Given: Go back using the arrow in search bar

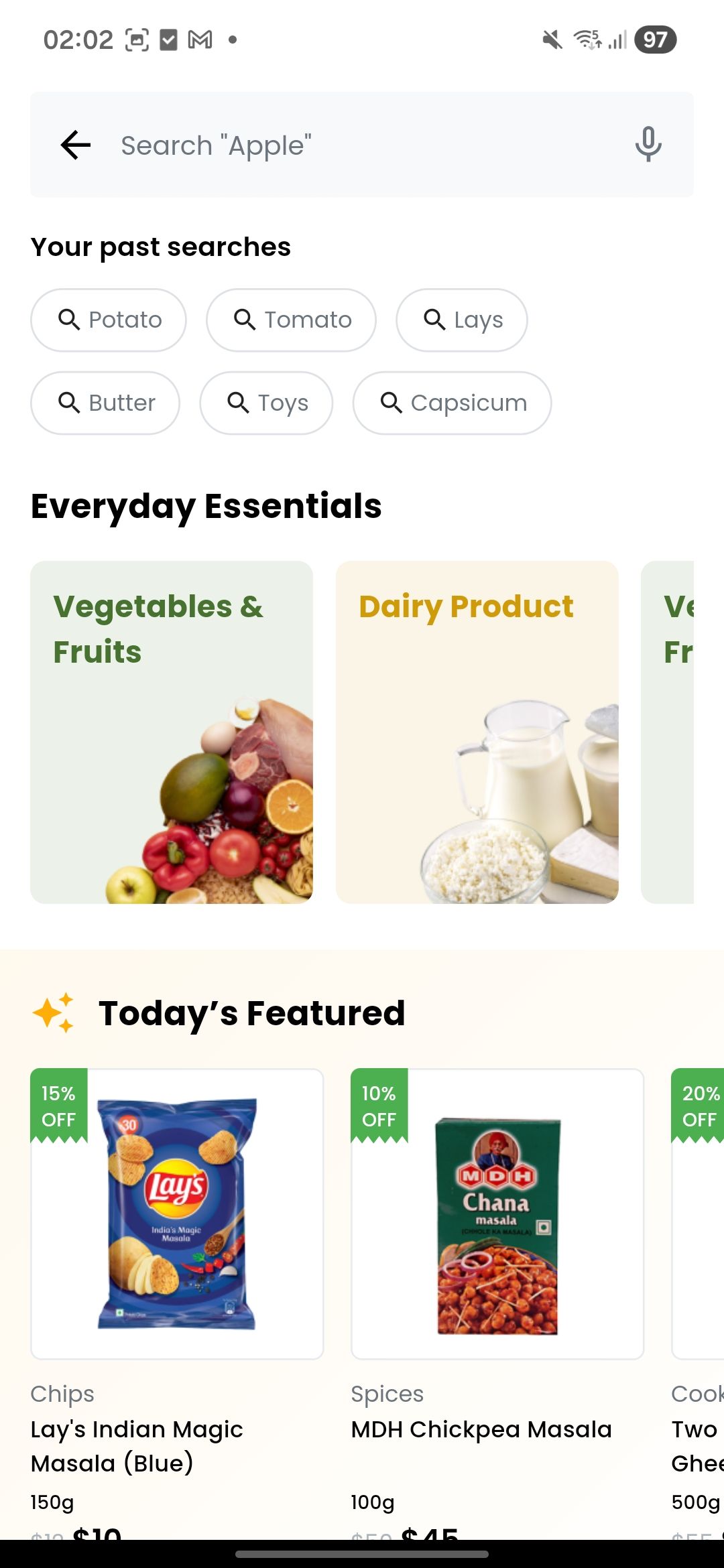Looking at the screenshot, I should 75,145.
